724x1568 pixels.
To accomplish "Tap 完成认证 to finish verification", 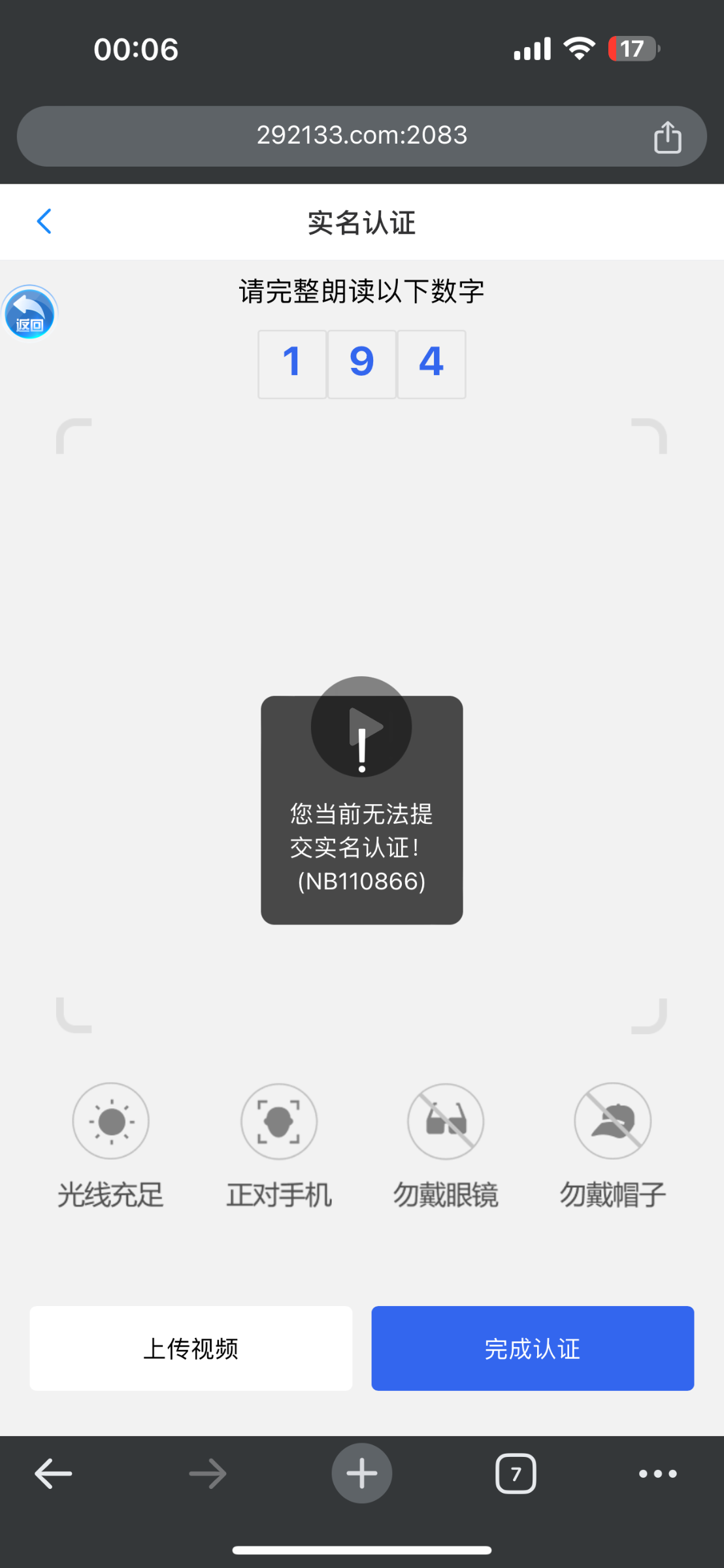I will pyautogui.click(x=533, y=1348).
